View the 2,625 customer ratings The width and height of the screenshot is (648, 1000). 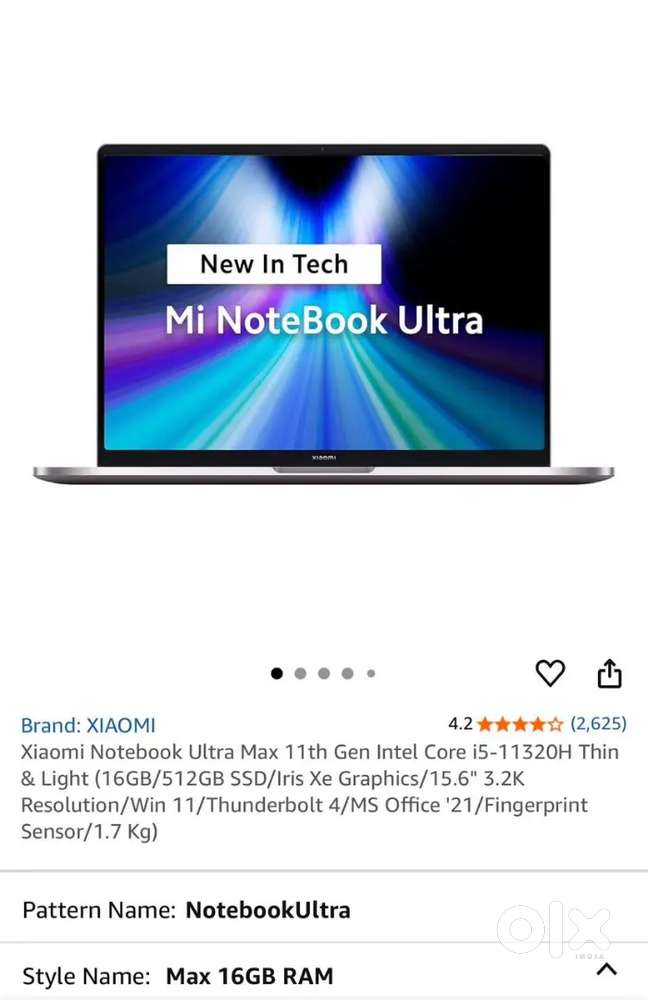[598, 724]
